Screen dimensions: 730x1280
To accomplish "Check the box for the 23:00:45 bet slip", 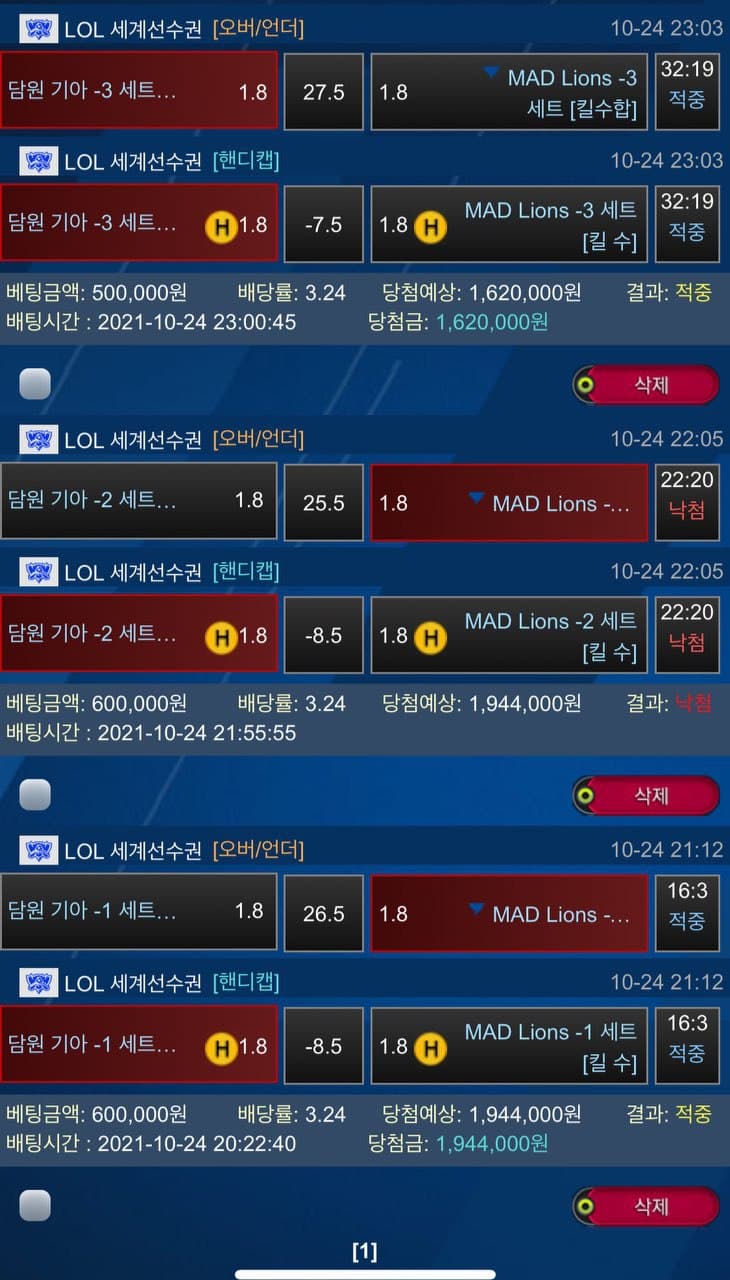I will pyautogui.click(x=35, y=384).
